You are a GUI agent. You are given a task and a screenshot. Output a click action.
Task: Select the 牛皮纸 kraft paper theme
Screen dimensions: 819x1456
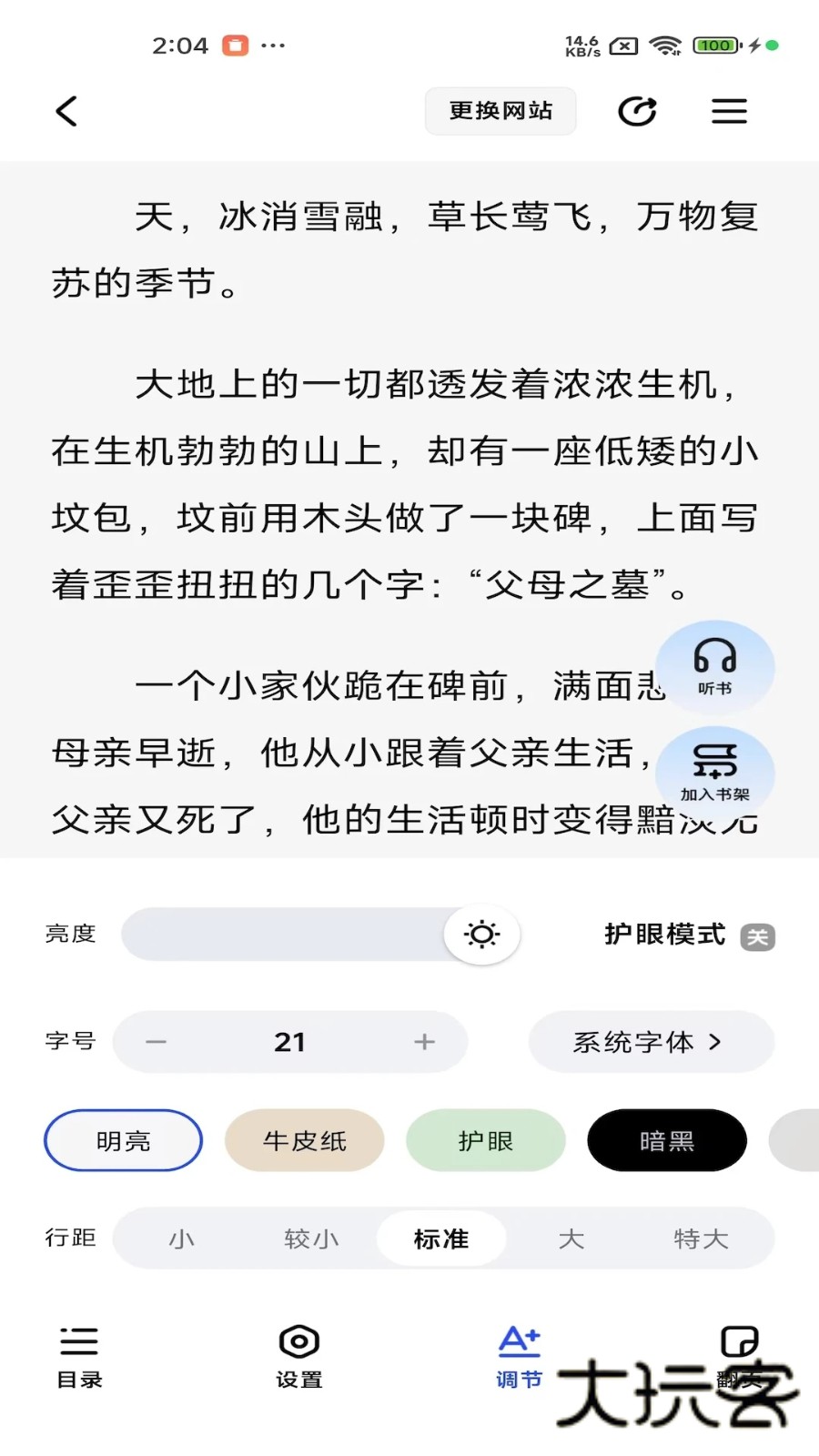[304, 1140]
